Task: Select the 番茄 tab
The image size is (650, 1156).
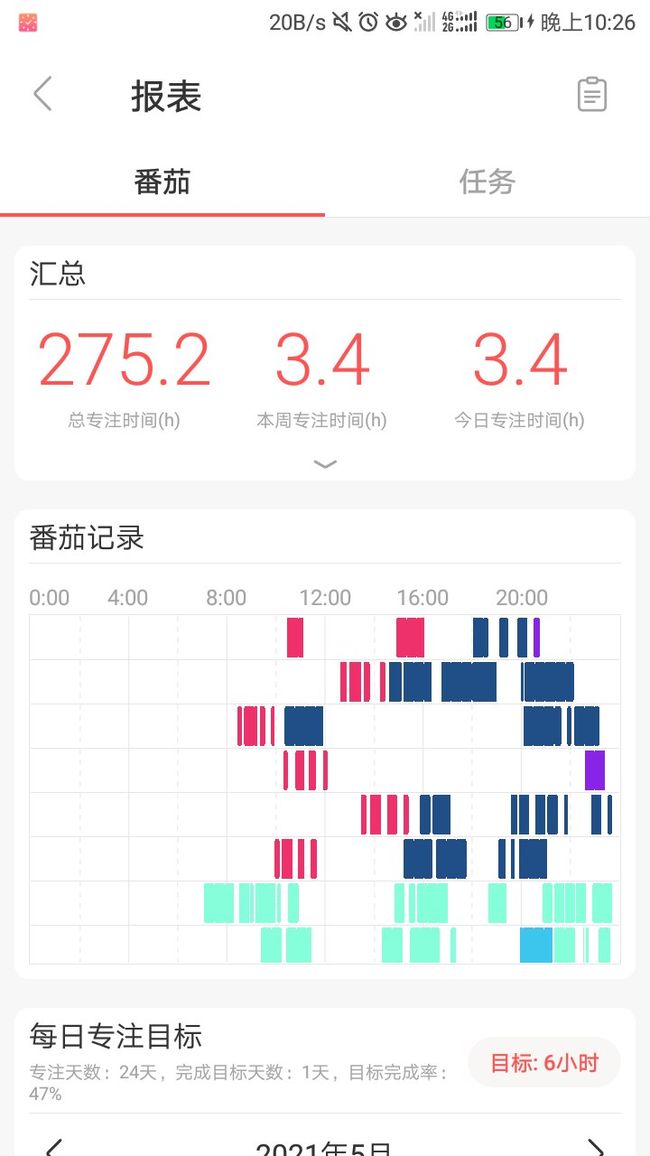Action: pos(162,181)
